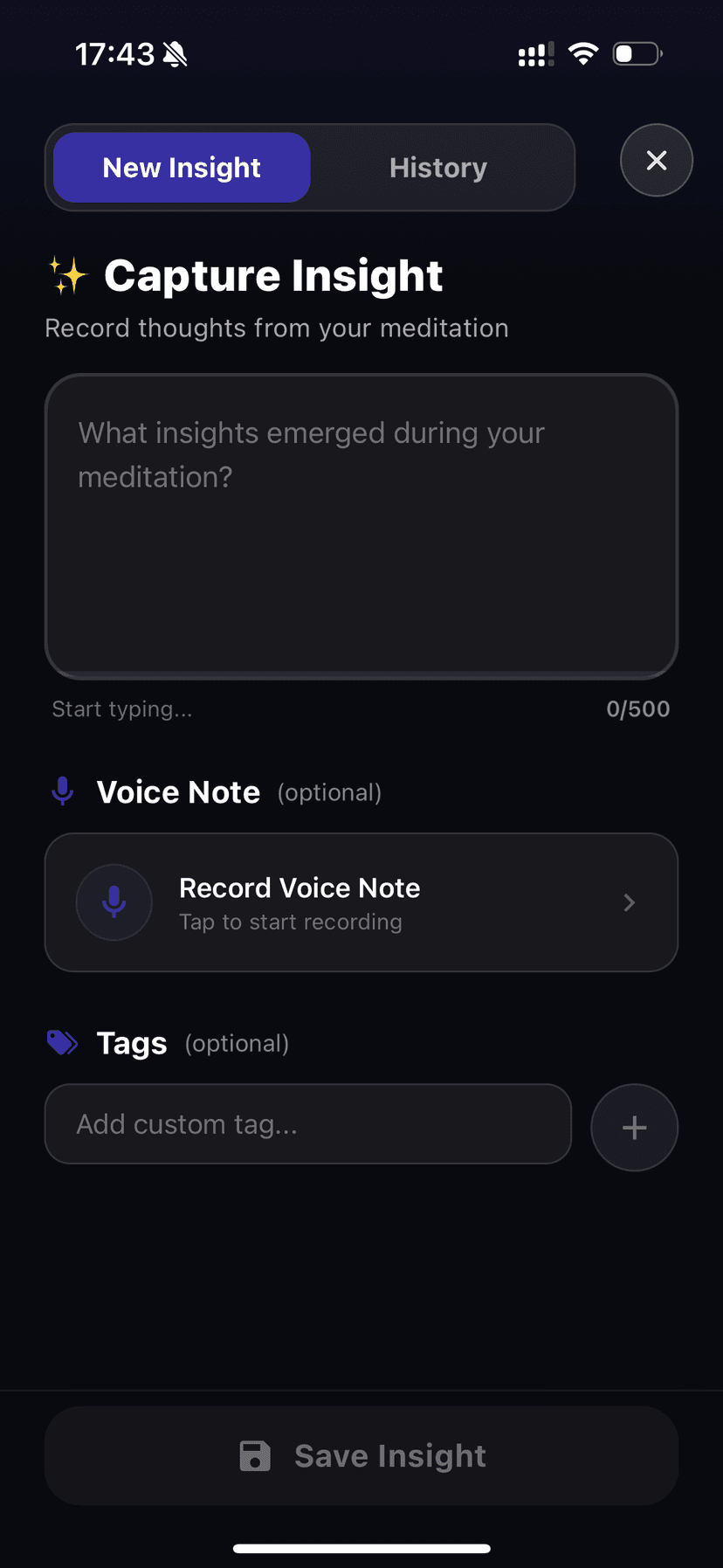Image resolution: width=723 pixels, height=1568 pixels.
Task: Tap the microphone icon beside Voice Note heading
Action: (x=62, y=791)
